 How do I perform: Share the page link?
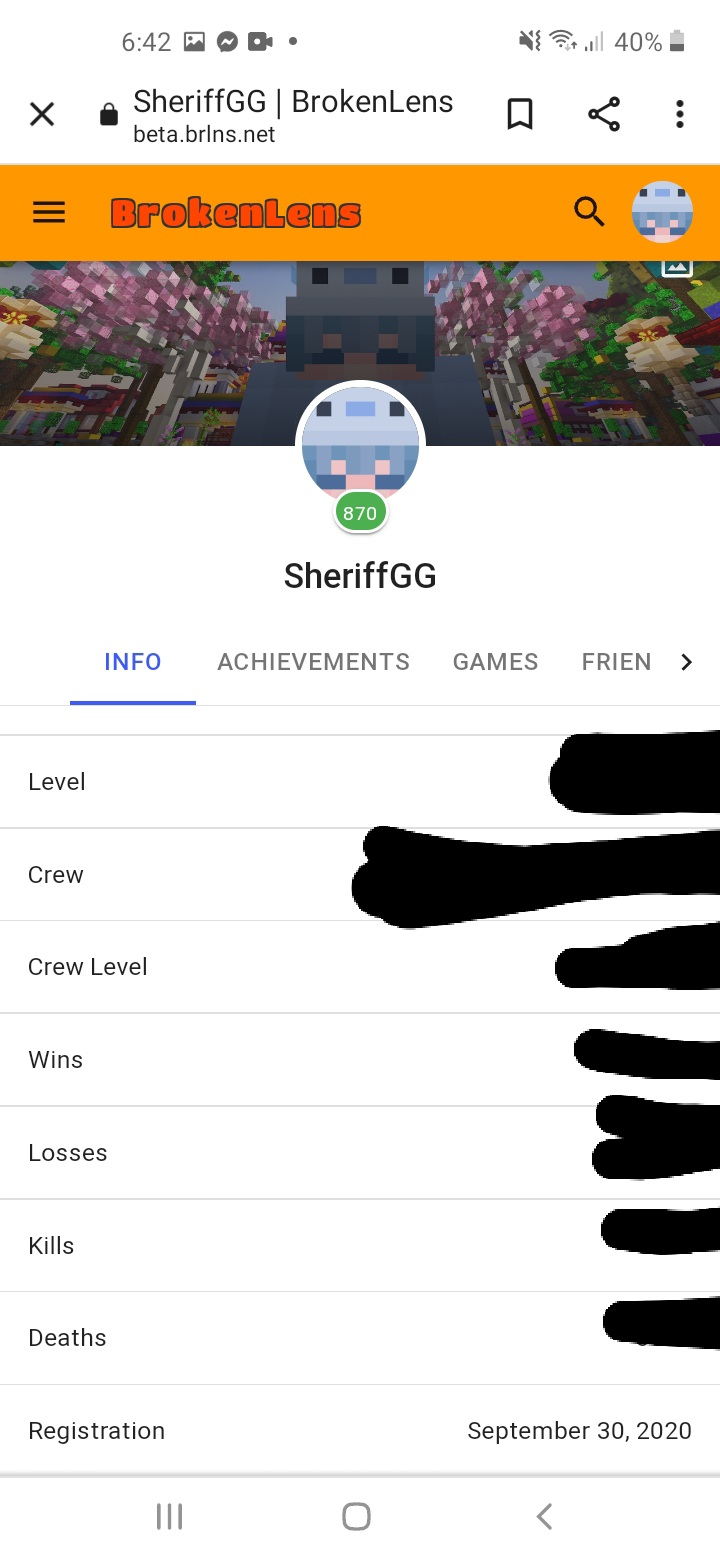tap(604, 115)
